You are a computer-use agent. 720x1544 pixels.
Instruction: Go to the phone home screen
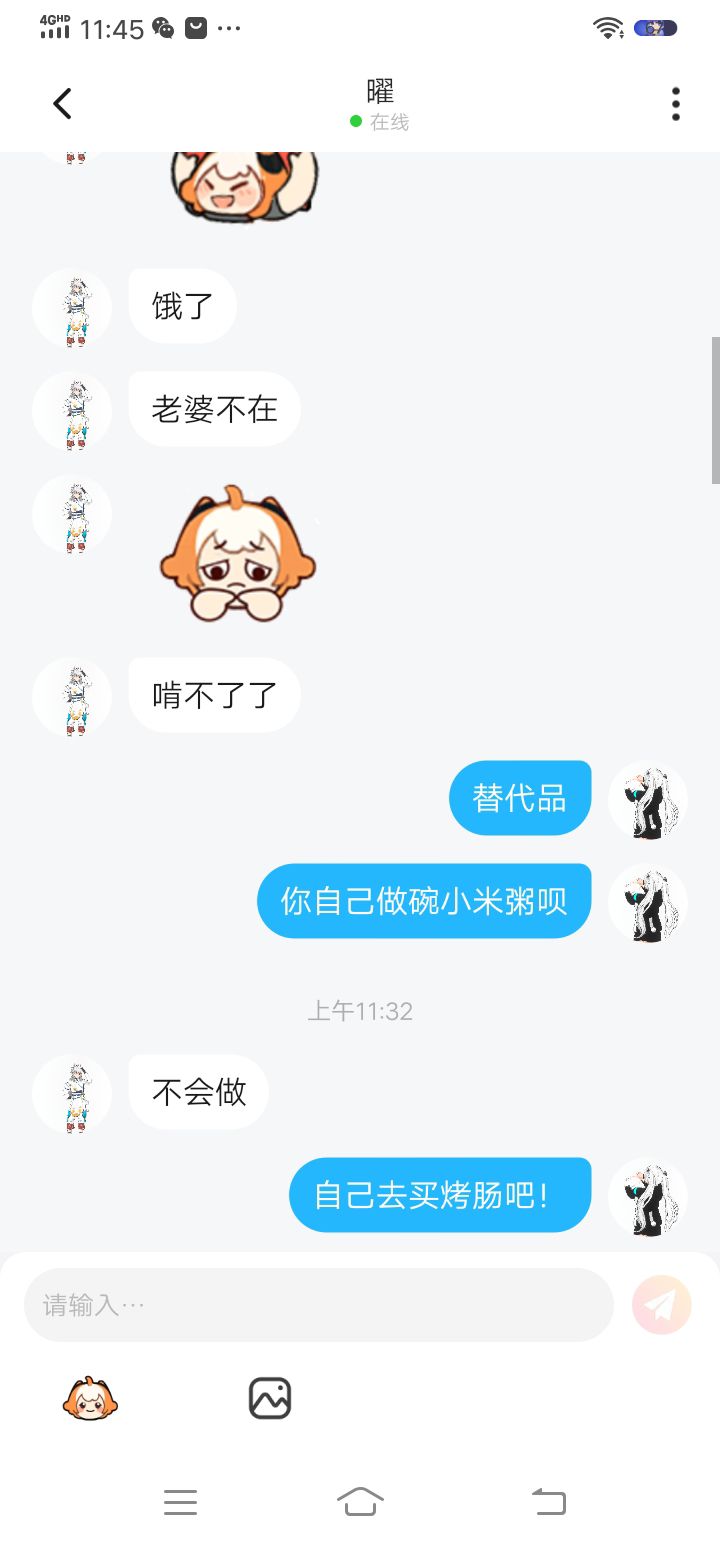click(x=360, y=1501)
